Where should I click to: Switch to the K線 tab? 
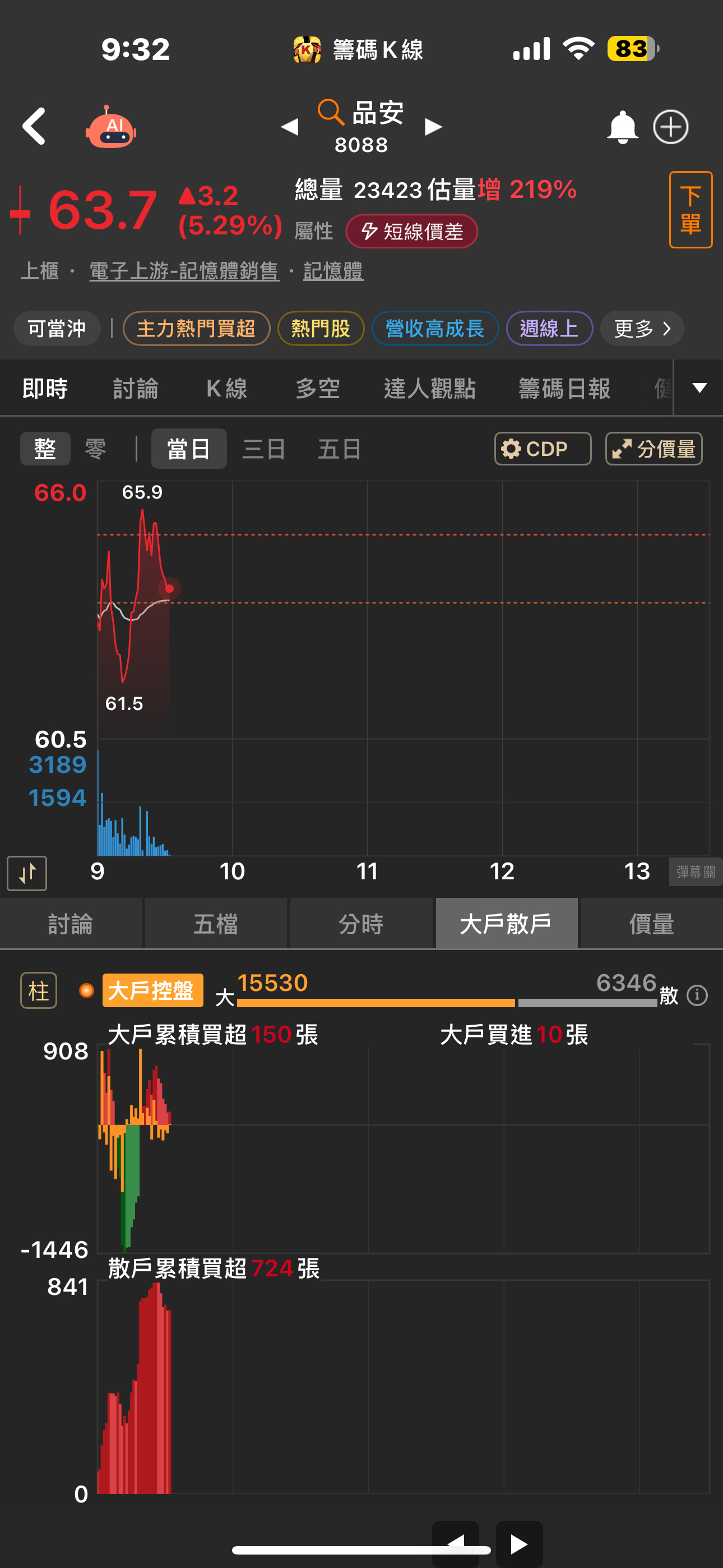(226, 388)
